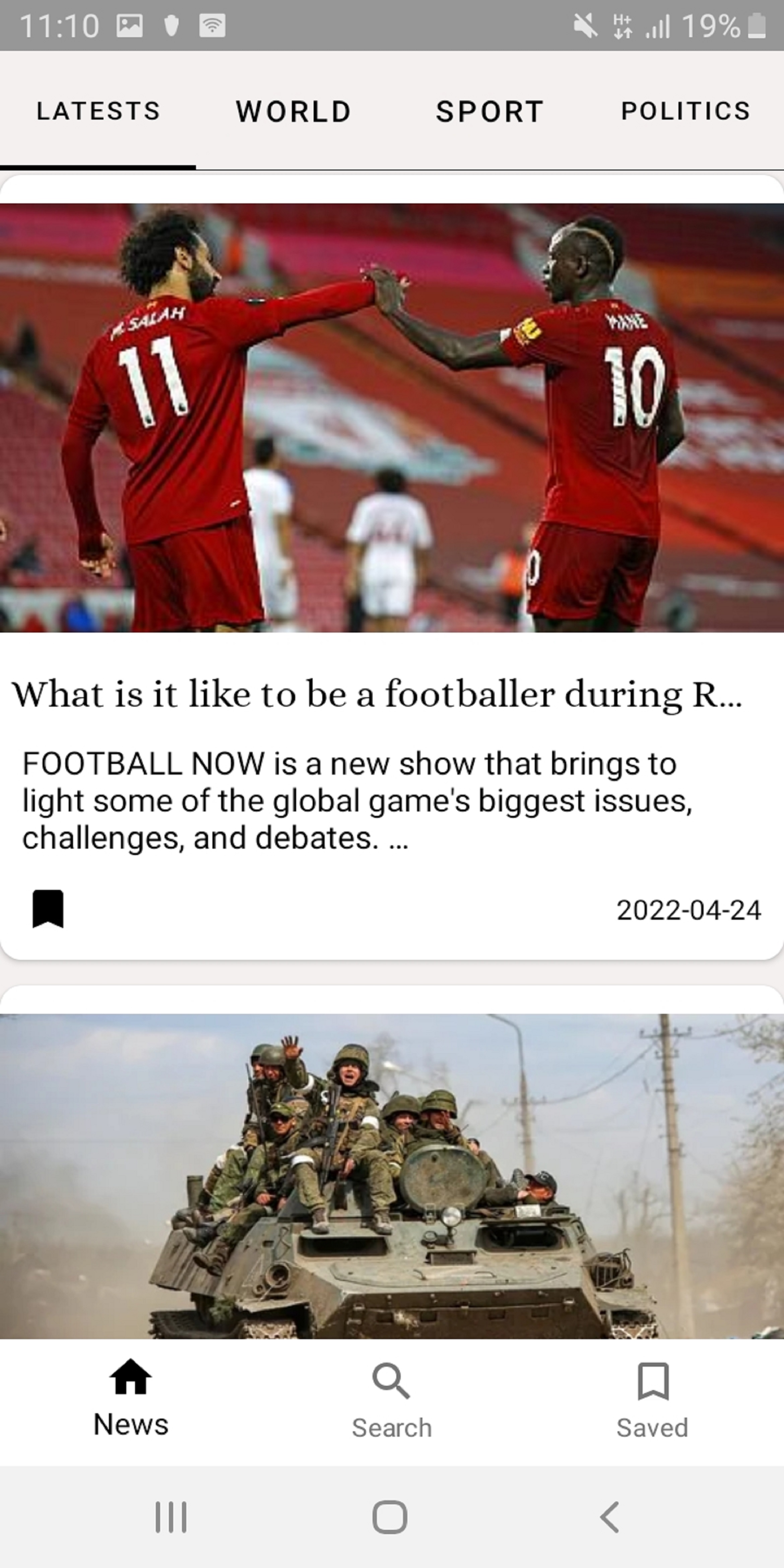The width and height of the screenshot is (784, 1568).
Task: Open the Sport tab
Action: tap(489, 111)
